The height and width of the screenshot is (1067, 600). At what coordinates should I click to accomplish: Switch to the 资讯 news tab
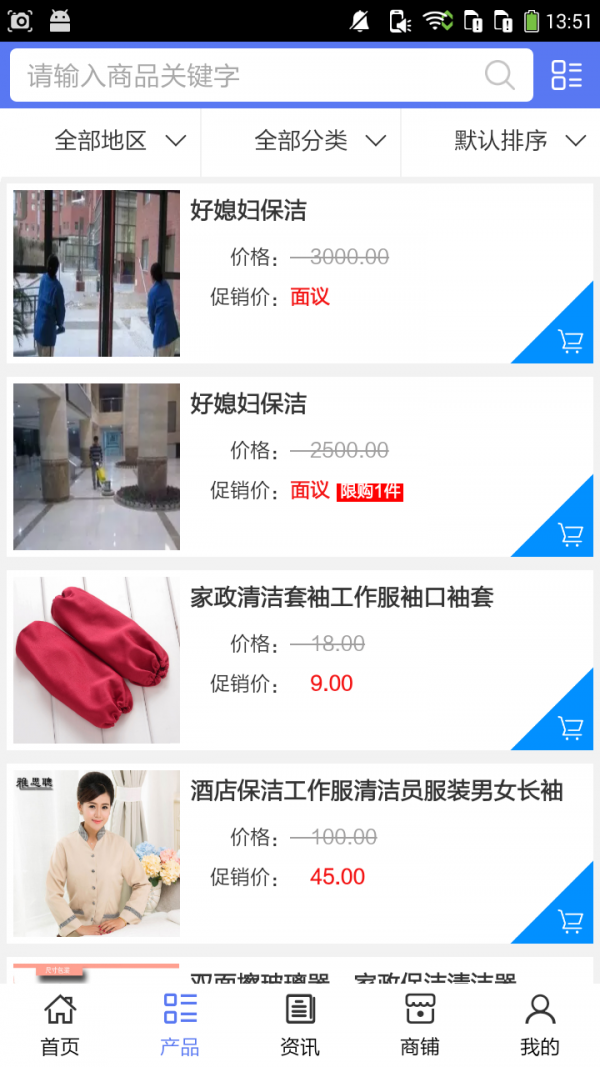[x=300, y=1025]
